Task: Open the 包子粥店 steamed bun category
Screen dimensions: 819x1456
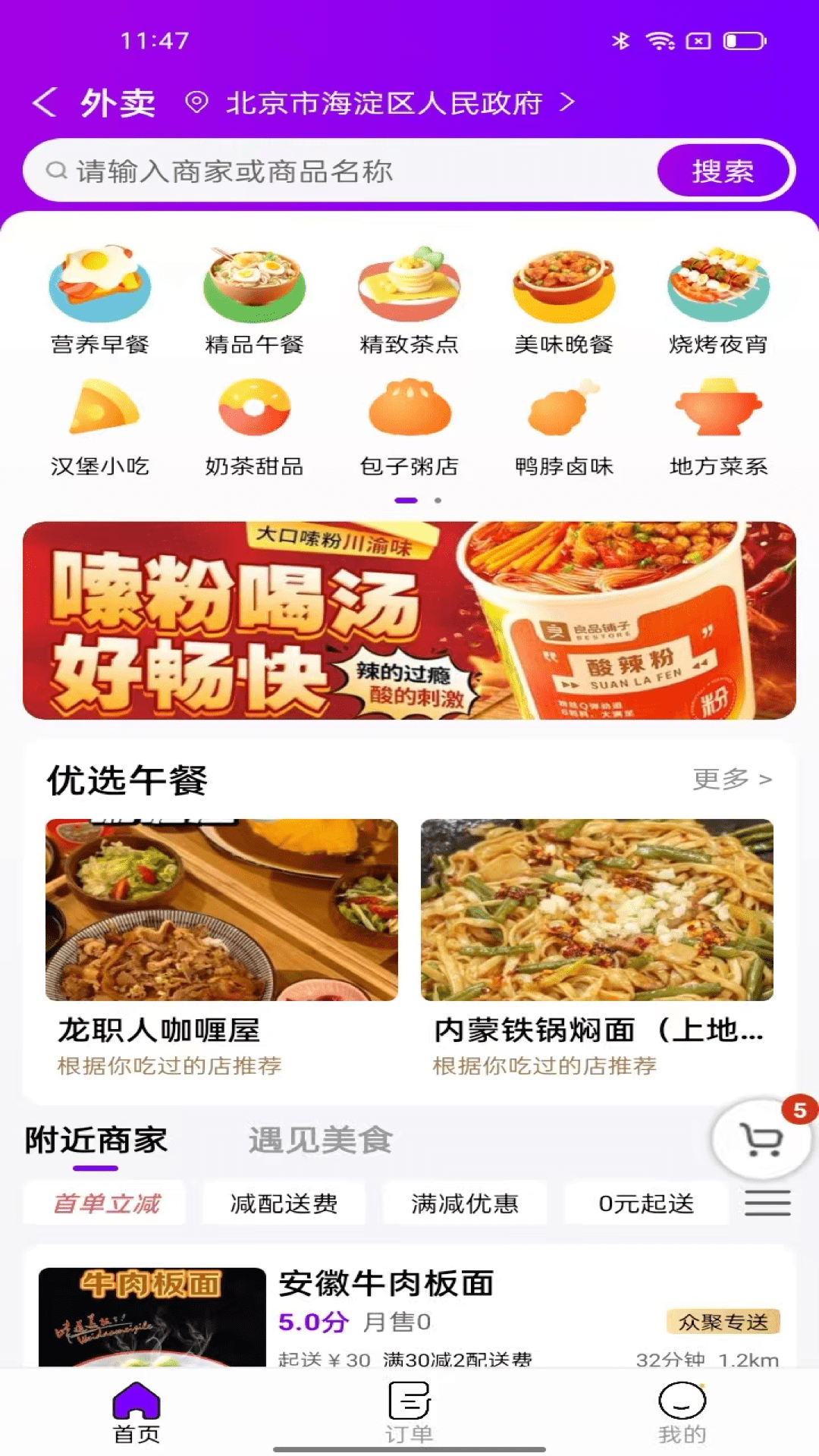Action: coord(409,413)
